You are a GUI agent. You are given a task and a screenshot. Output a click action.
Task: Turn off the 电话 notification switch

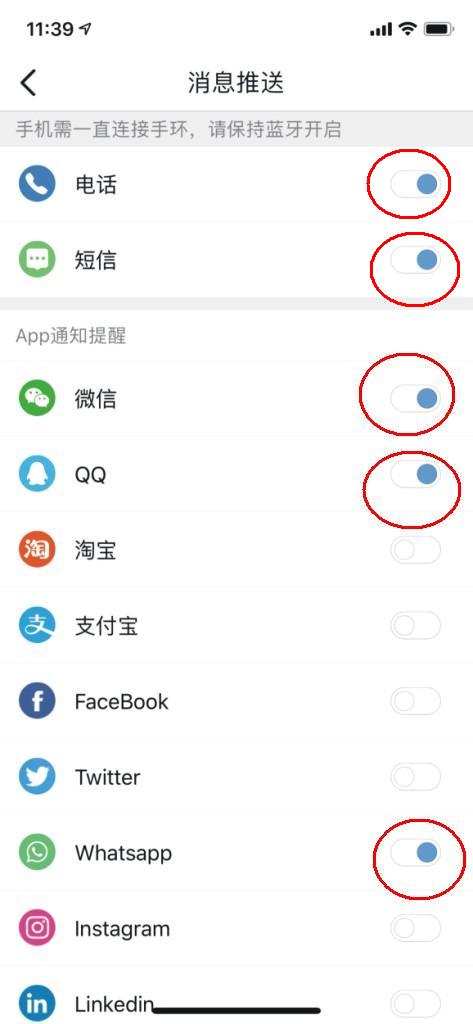(416, 185)
